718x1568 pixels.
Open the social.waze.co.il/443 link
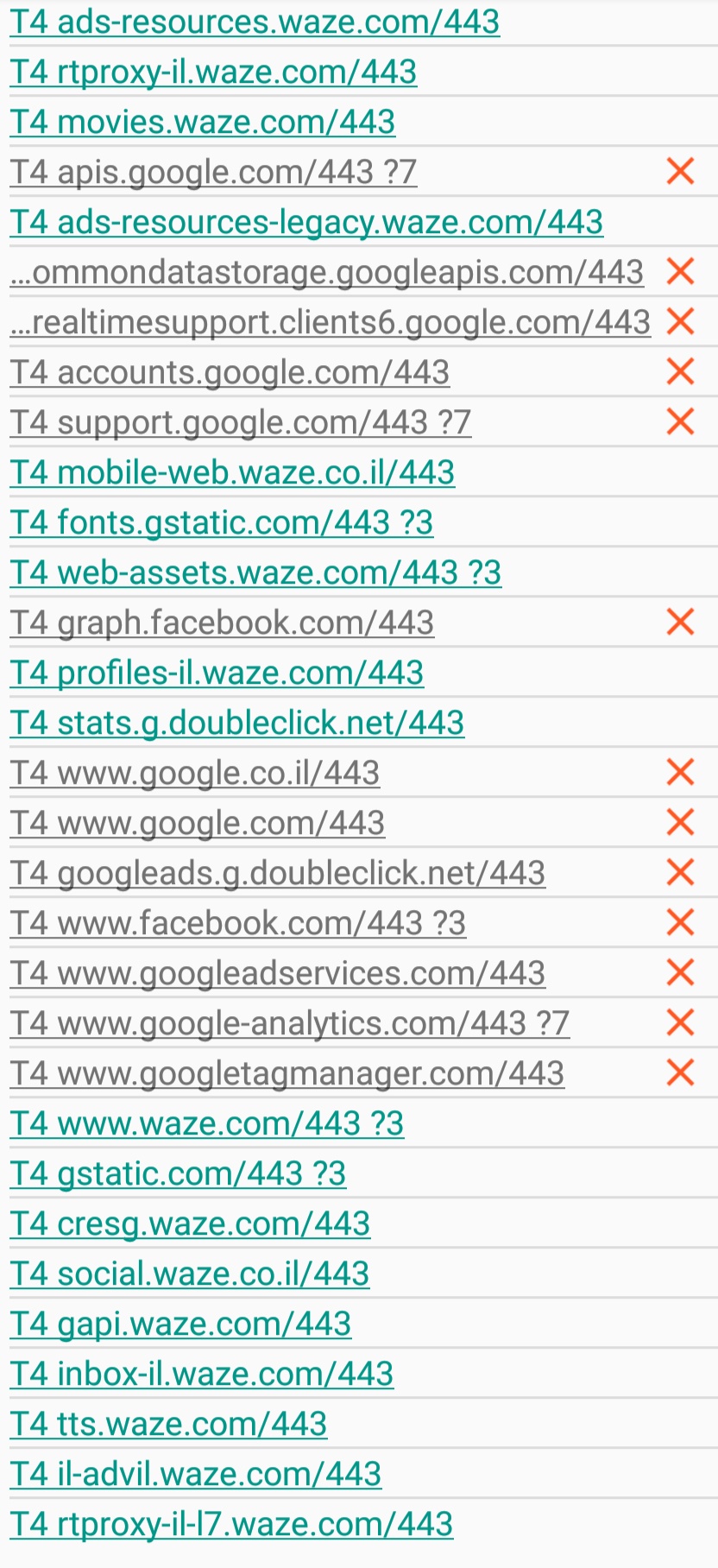pyautogui.click(x=190, y=1274)
